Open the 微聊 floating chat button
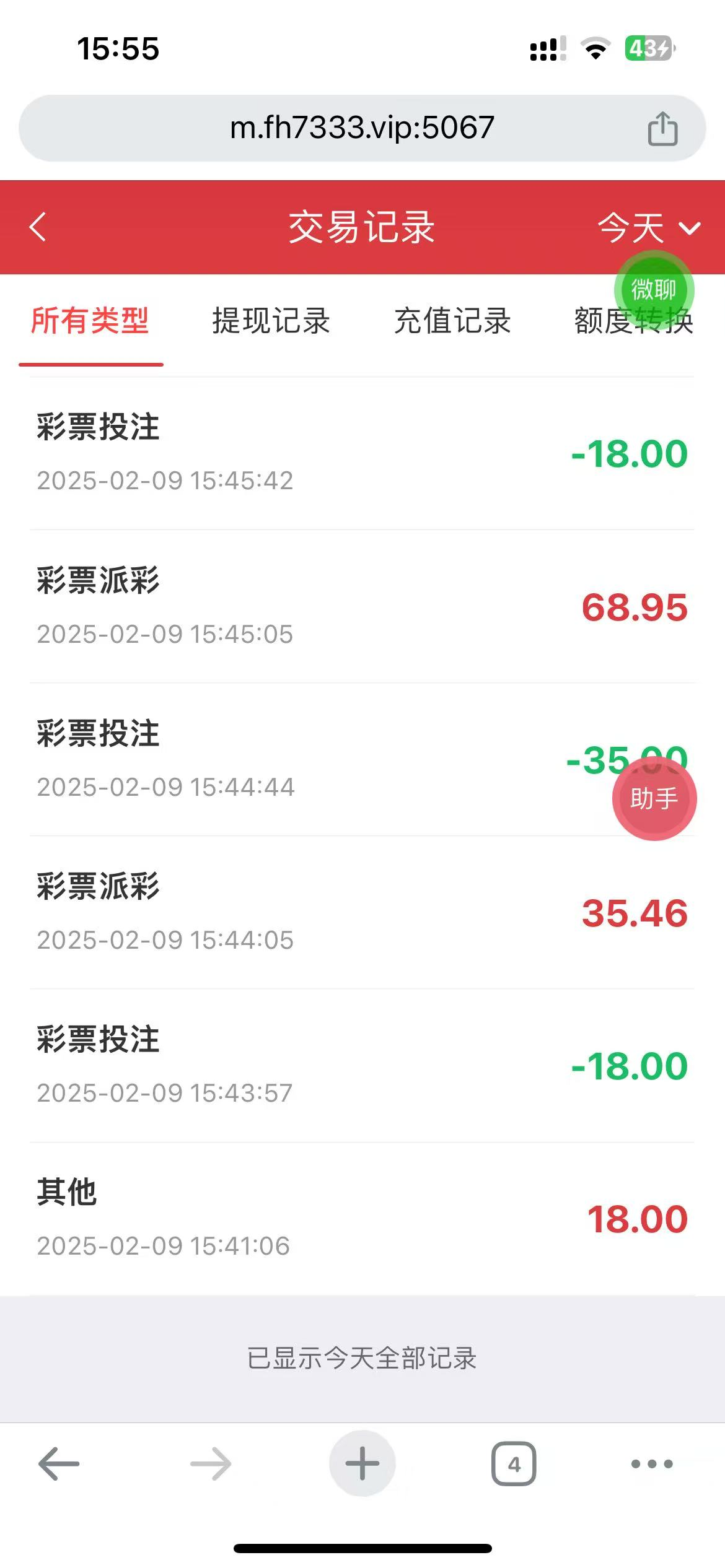Screen dimensions: 725x1568 [x=654, y=289]
